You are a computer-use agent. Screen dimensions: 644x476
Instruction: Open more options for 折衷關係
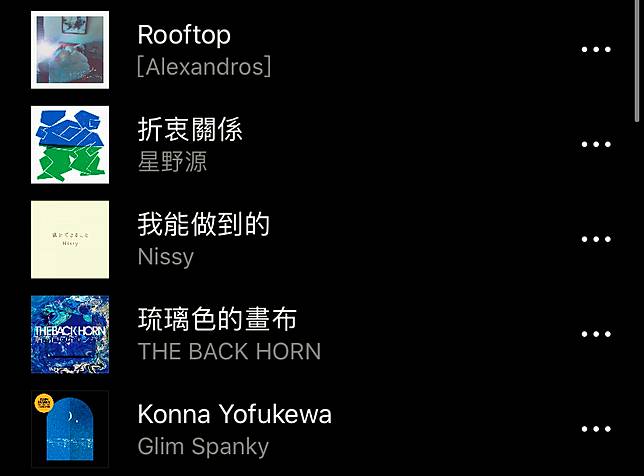[596, 145]
